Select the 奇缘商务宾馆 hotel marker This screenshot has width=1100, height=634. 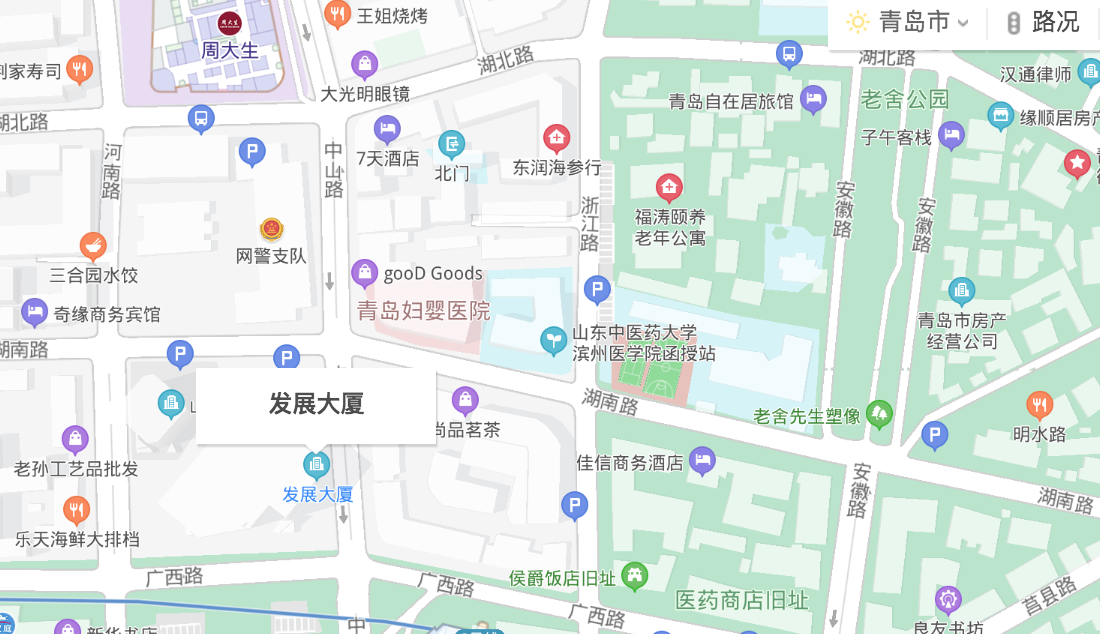(x=35, y=312)
